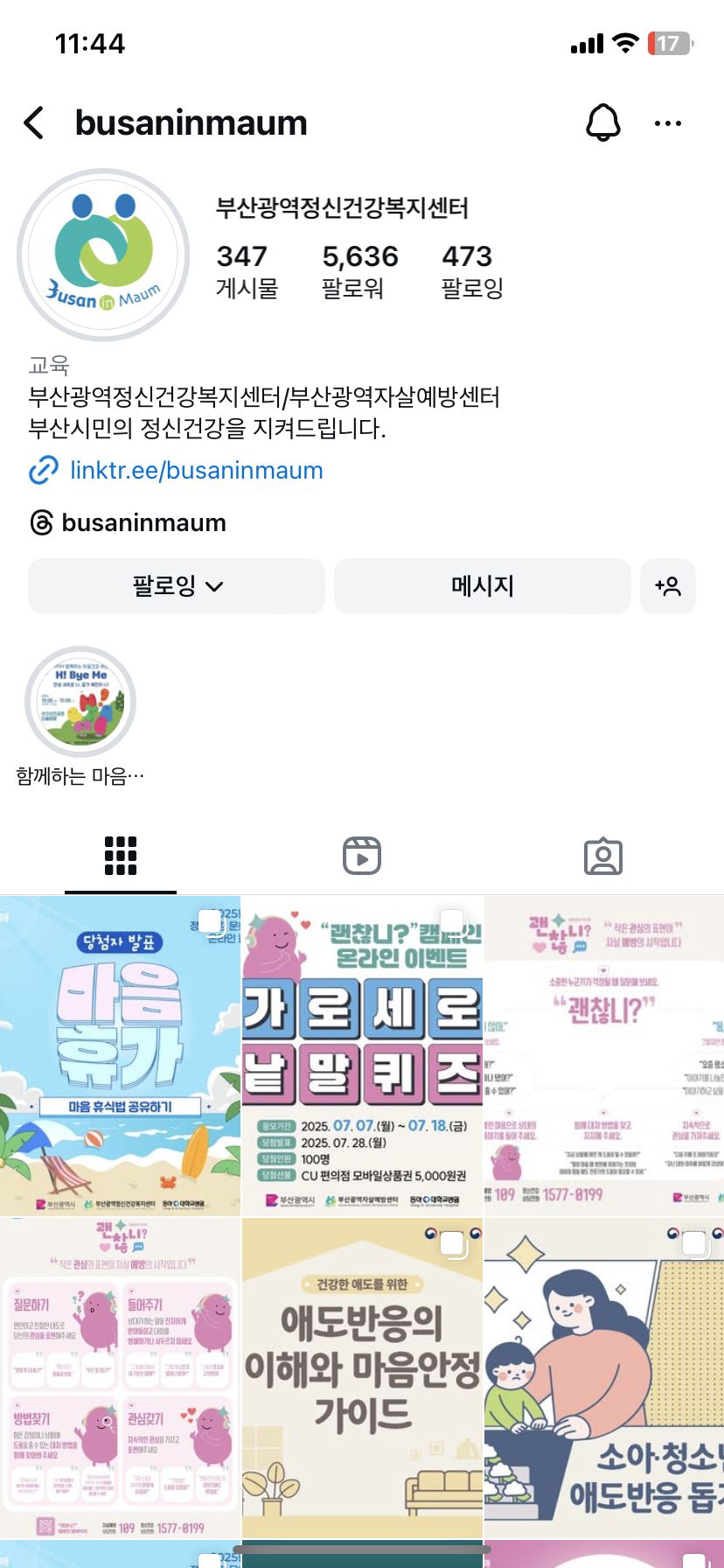Open the 애도반응의 이해와 마음안정 가이드 post
724x1568 pixels.
362,1378
